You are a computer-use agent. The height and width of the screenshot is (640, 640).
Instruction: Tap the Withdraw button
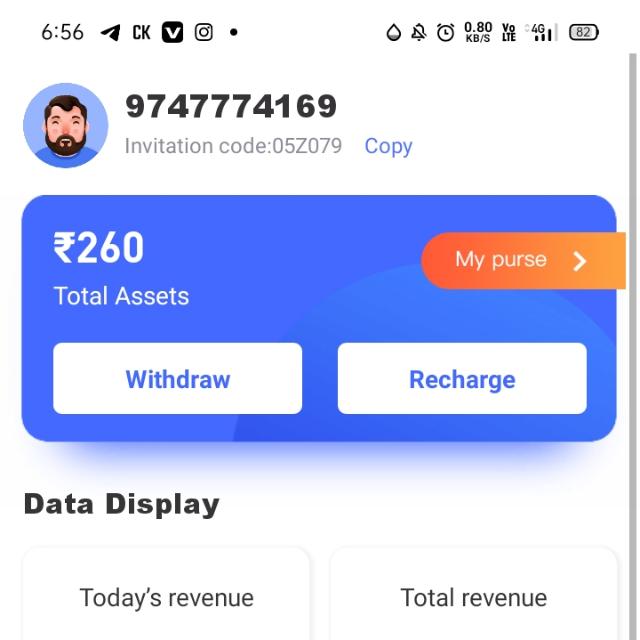click(177, 379)
